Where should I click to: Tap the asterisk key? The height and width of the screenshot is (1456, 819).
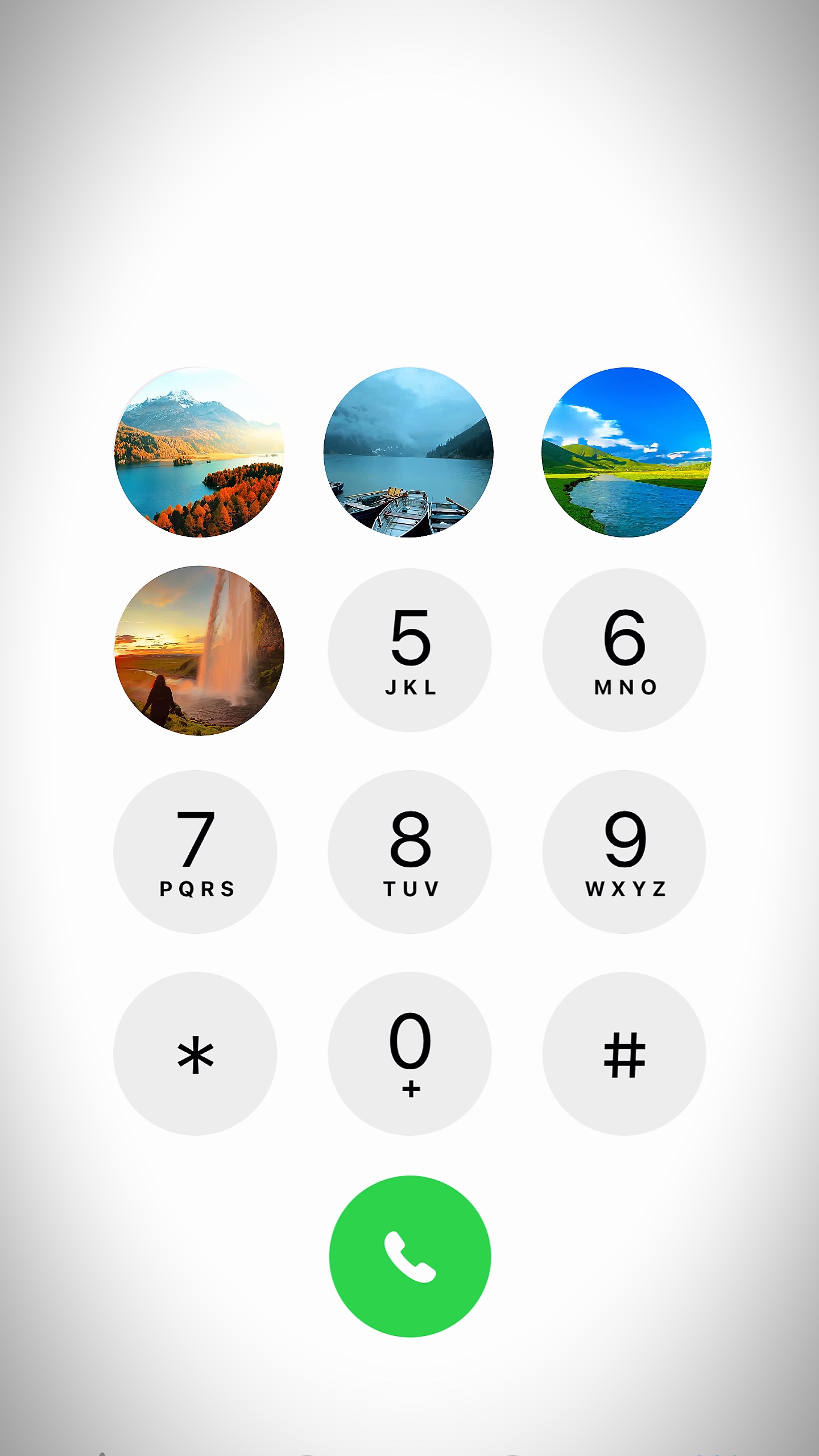pyautogui.click(x=195, y=1053)
